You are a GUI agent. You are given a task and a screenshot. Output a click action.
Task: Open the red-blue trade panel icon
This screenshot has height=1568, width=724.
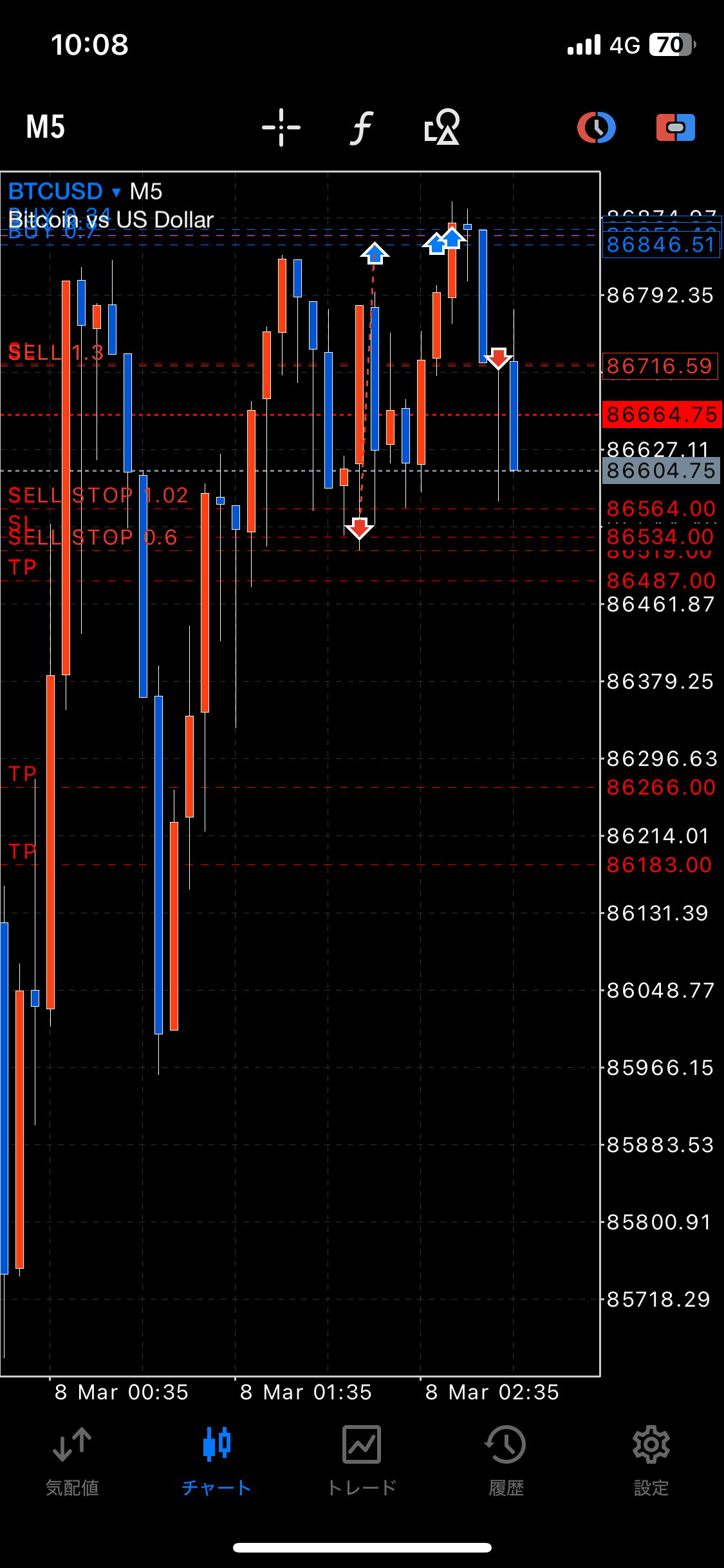[x=675, y=127]
